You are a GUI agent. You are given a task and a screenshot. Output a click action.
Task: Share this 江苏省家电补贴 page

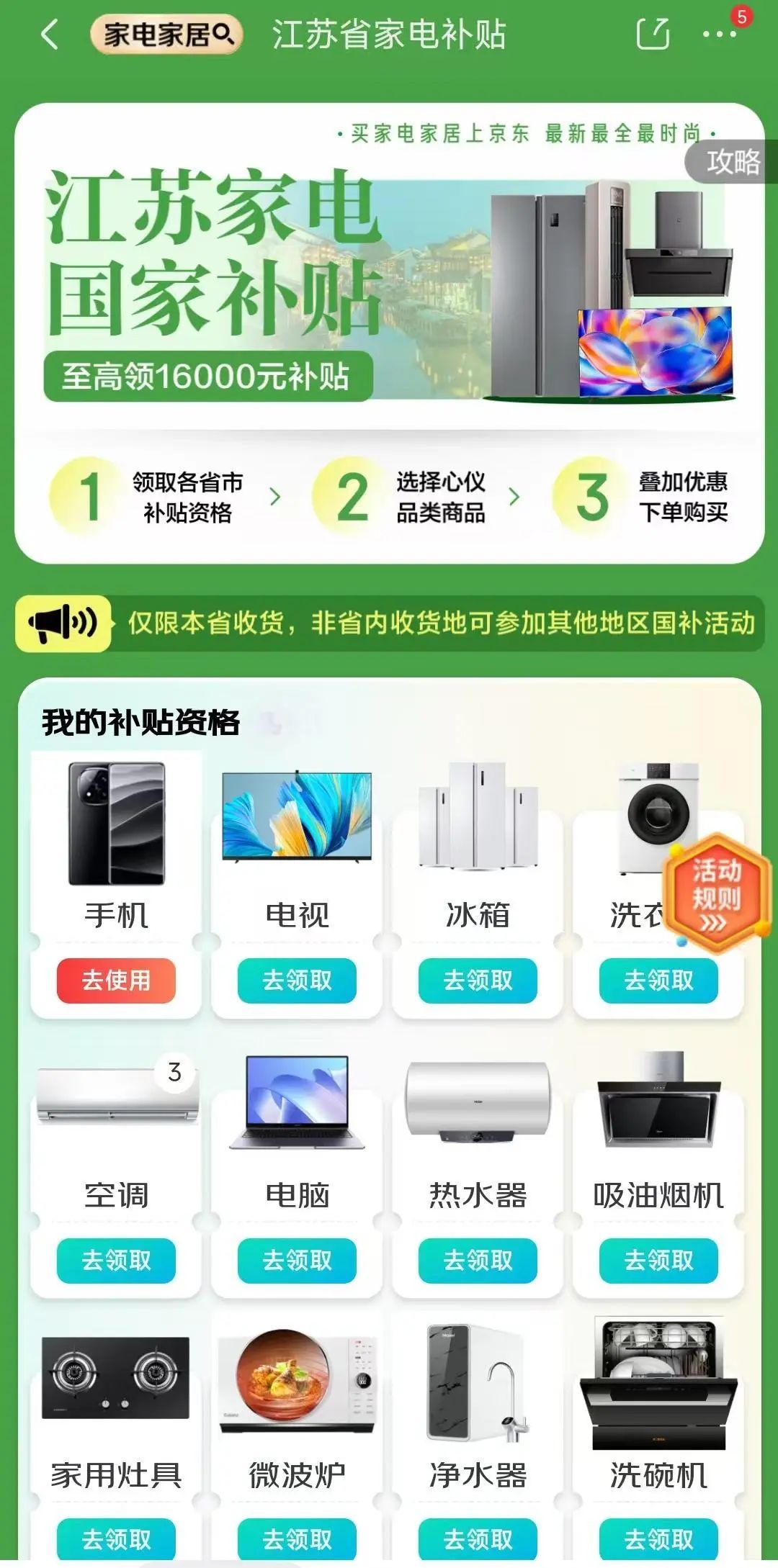pos(653,34)
